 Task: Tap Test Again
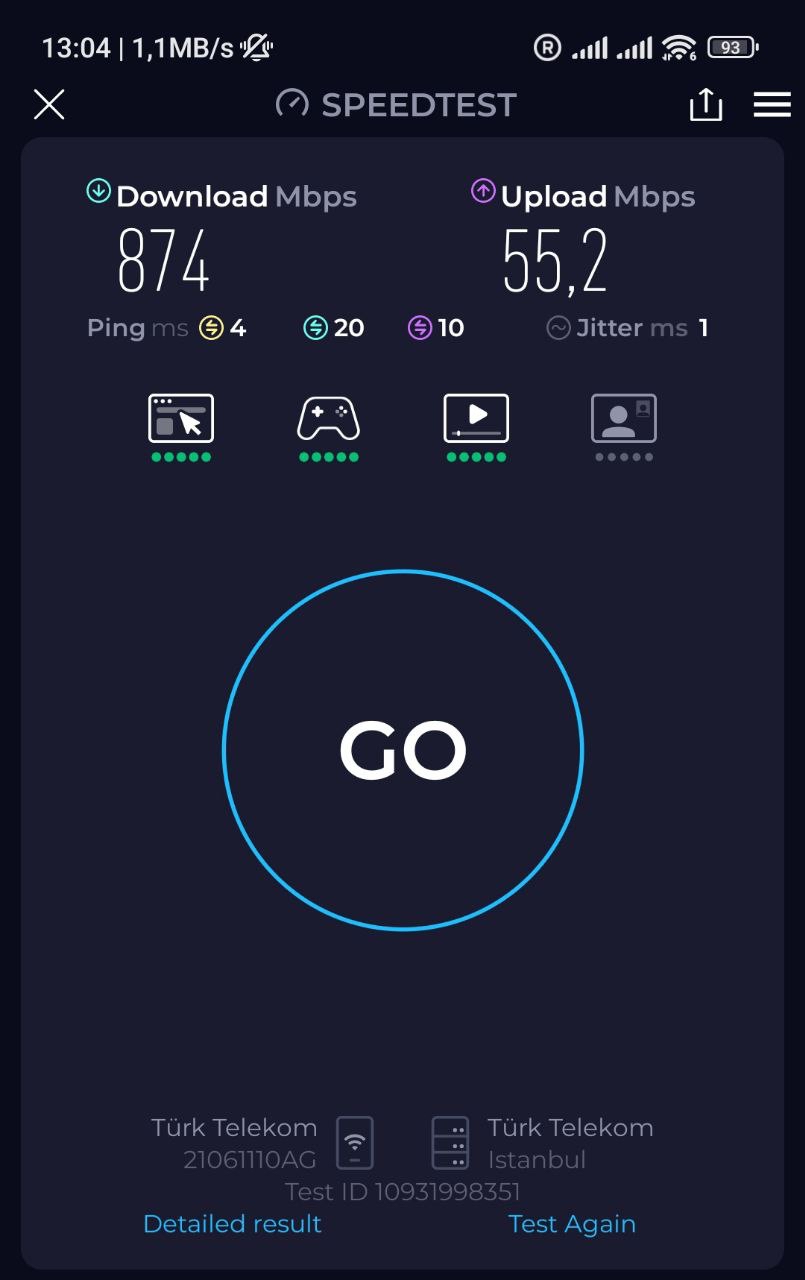pos(572,1224)
